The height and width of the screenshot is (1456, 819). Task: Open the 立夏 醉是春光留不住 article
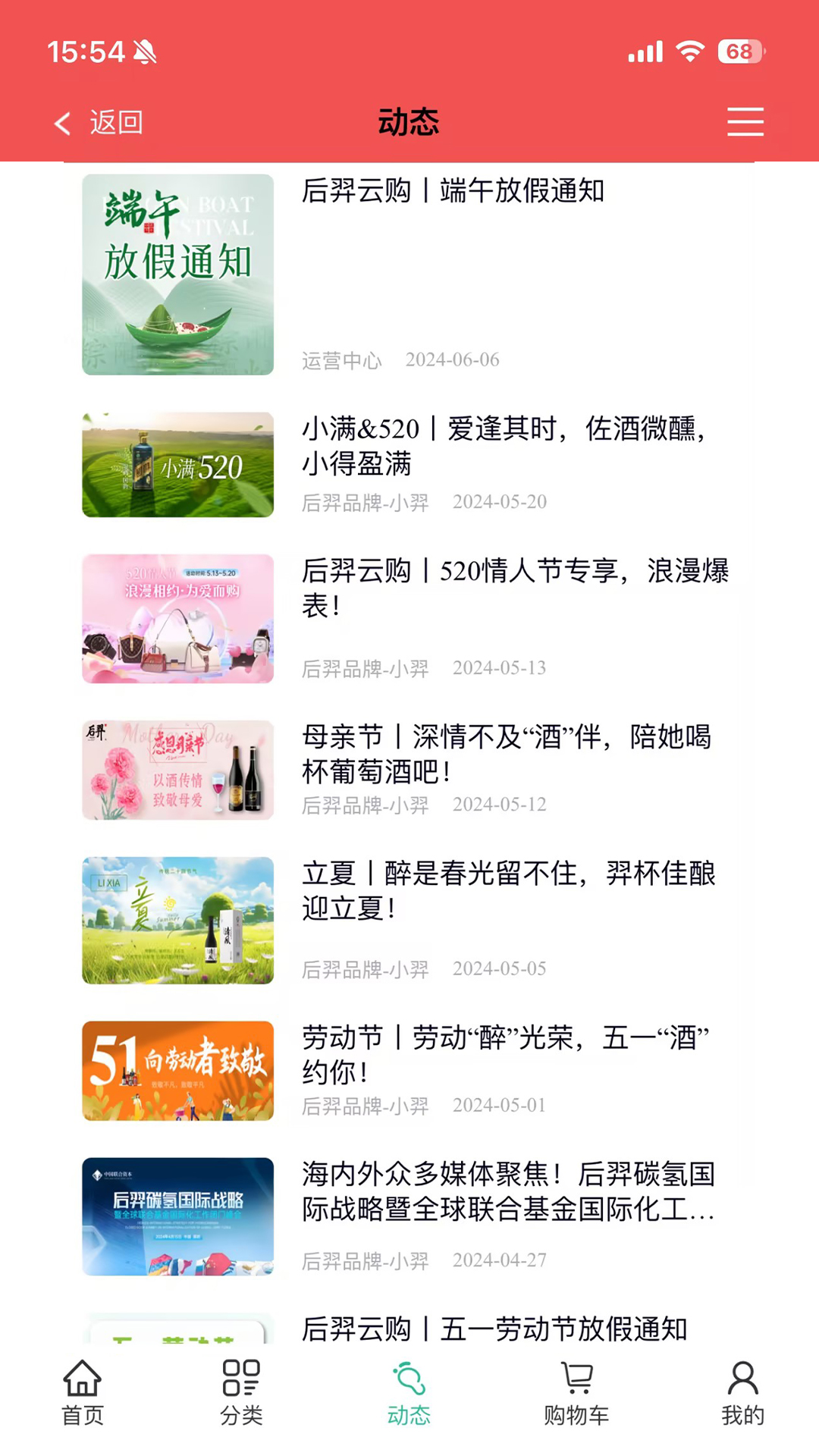508,890
